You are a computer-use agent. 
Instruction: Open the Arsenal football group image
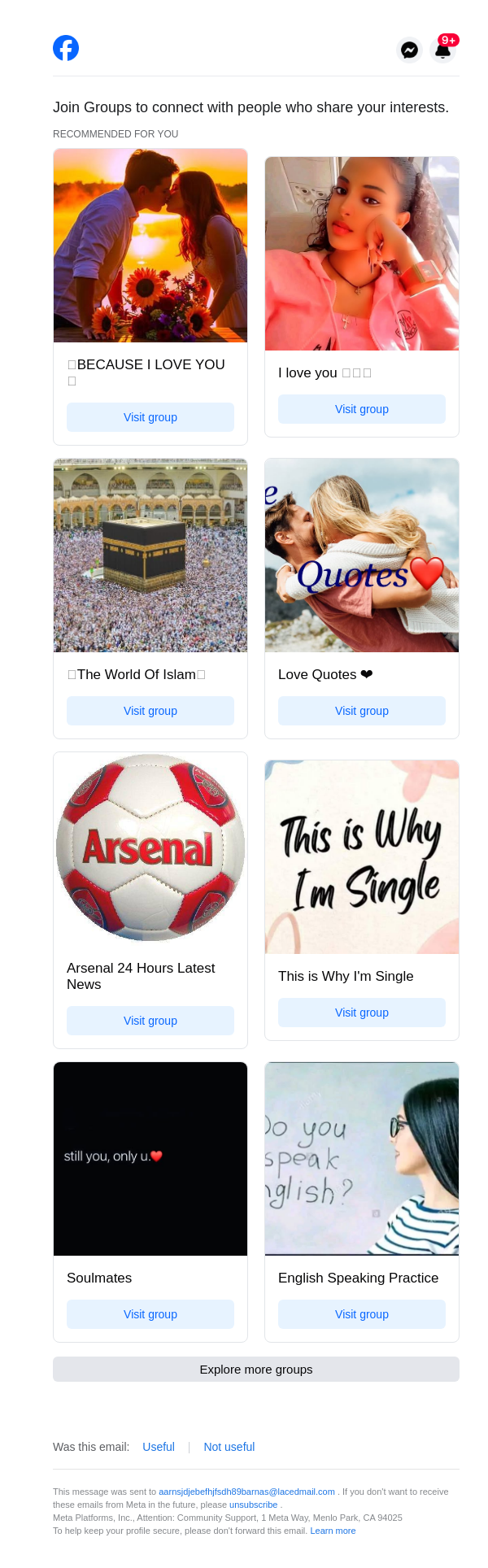click(150, 847)
